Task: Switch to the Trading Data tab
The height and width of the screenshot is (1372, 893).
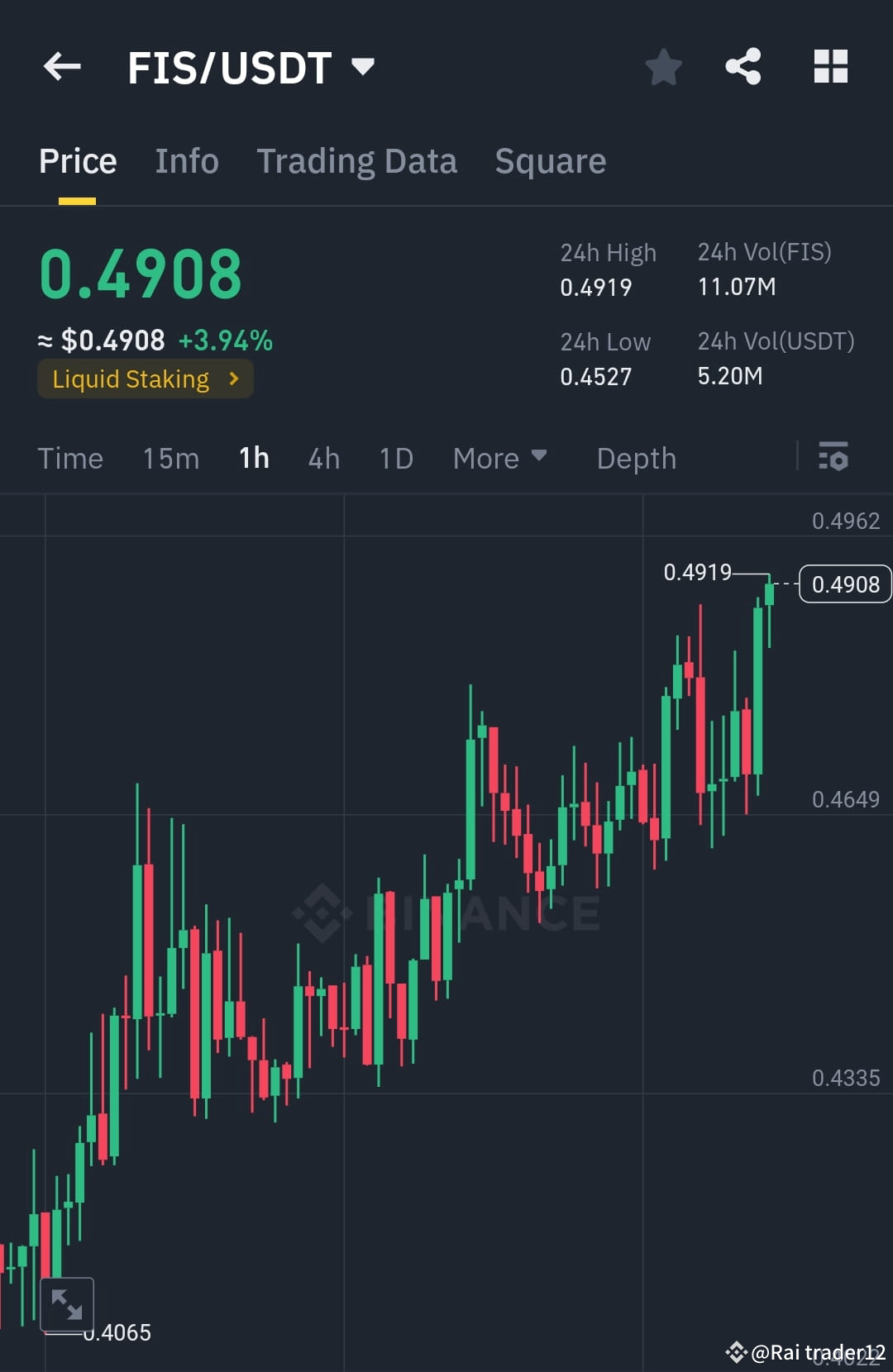Action: 357,160
